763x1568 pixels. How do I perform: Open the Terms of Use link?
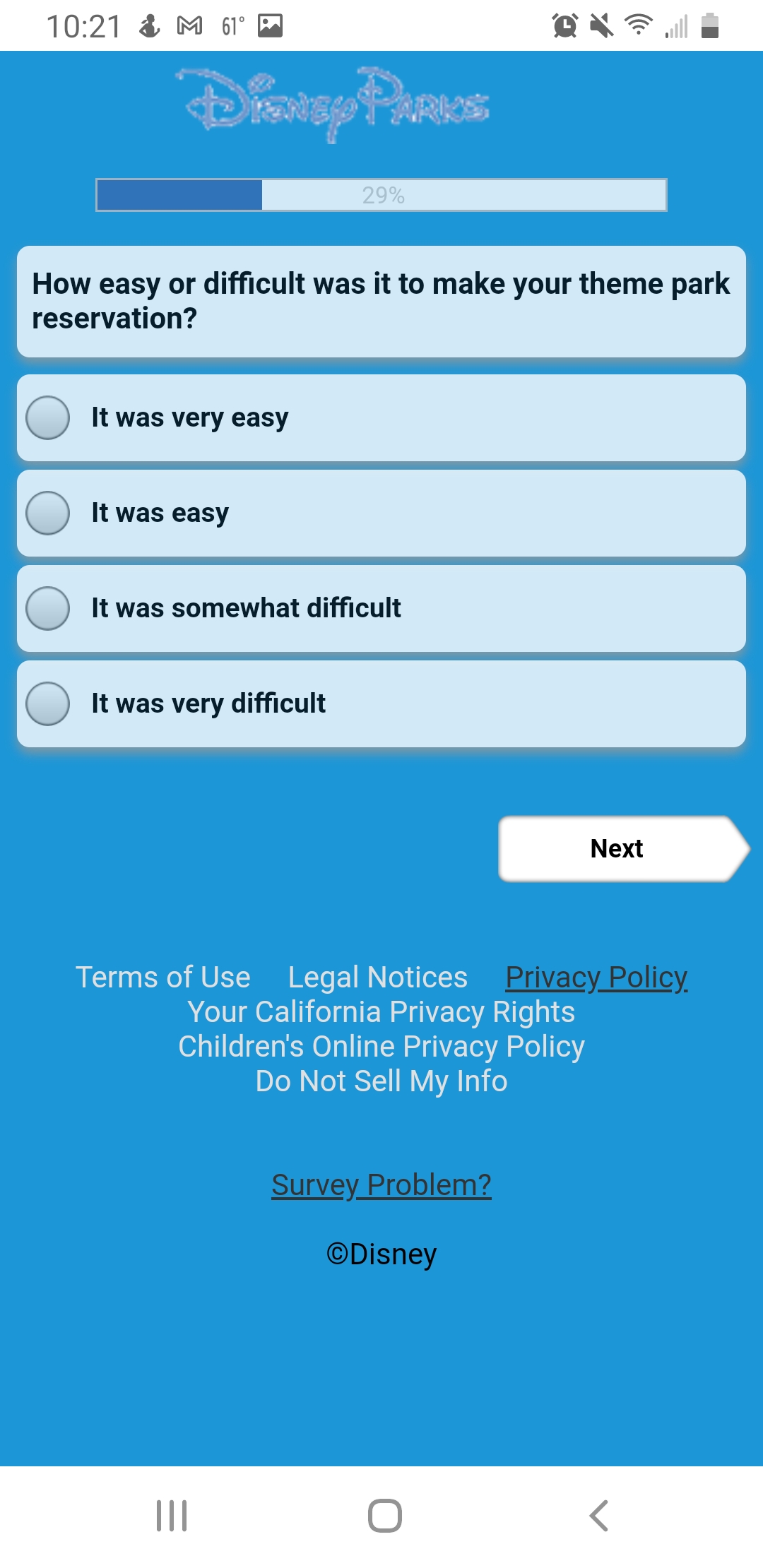(163, 978)
